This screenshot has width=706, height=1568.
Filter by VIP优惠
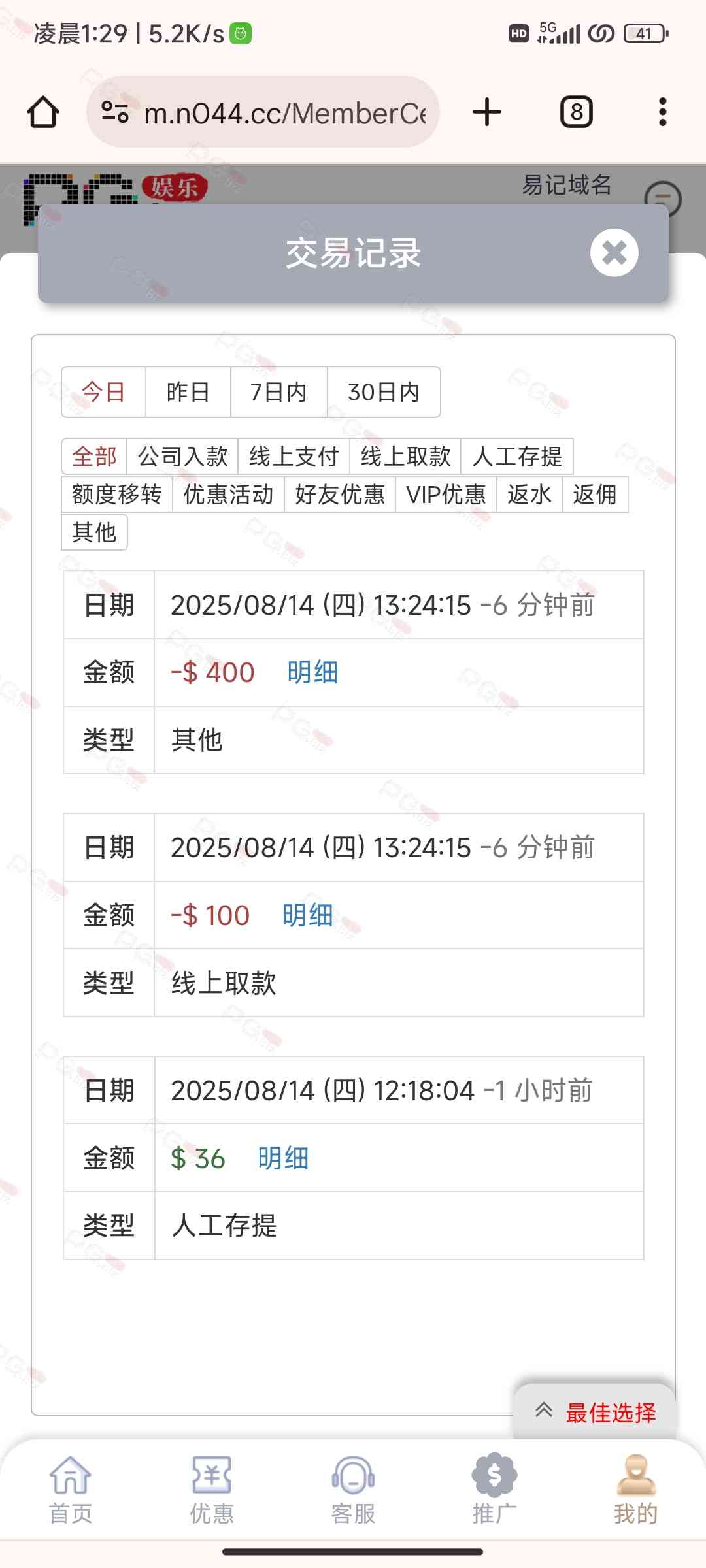tap(446, 495)
